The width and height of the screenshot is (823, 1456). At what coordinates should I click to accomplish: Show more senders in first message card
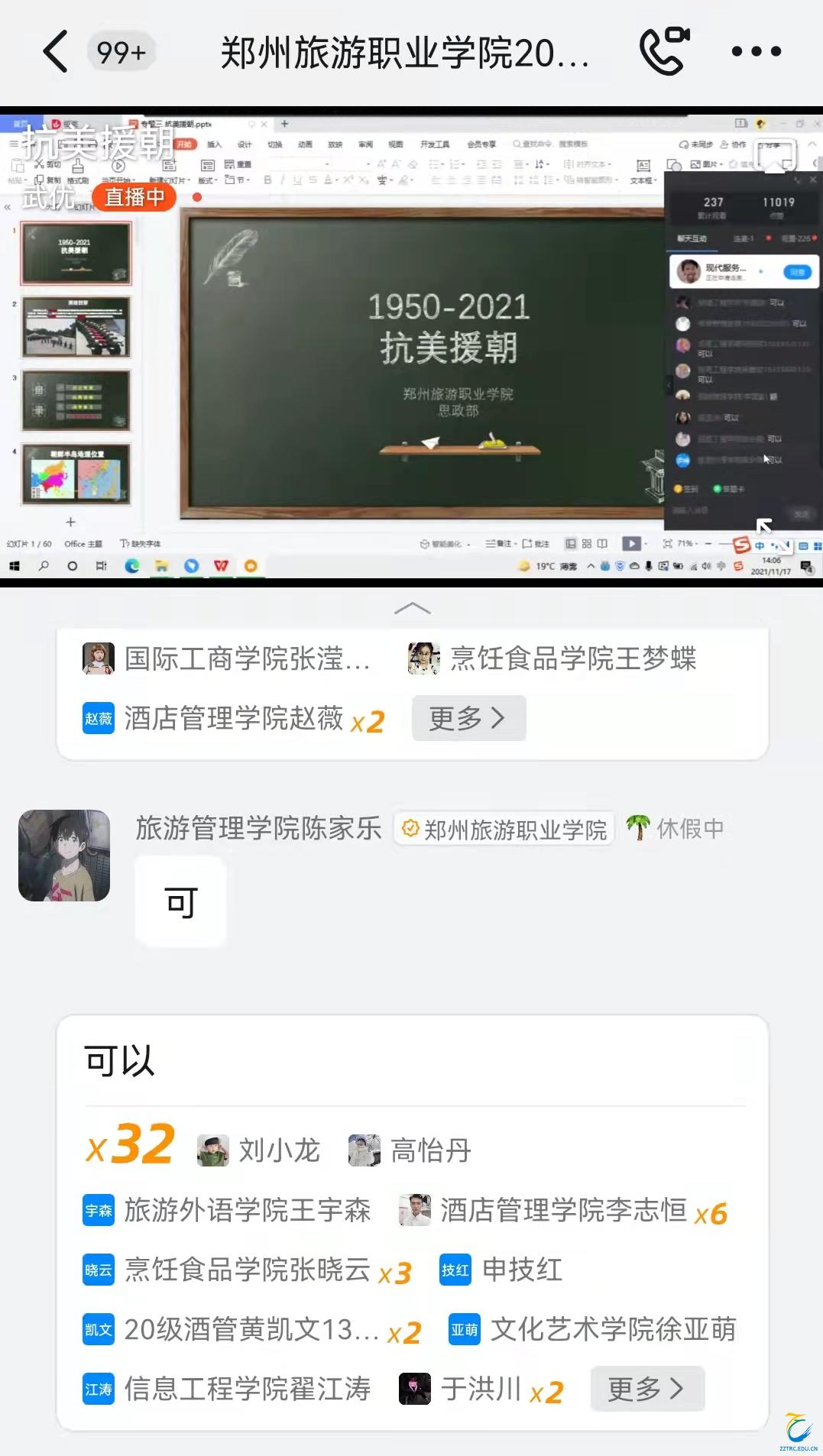468,718
